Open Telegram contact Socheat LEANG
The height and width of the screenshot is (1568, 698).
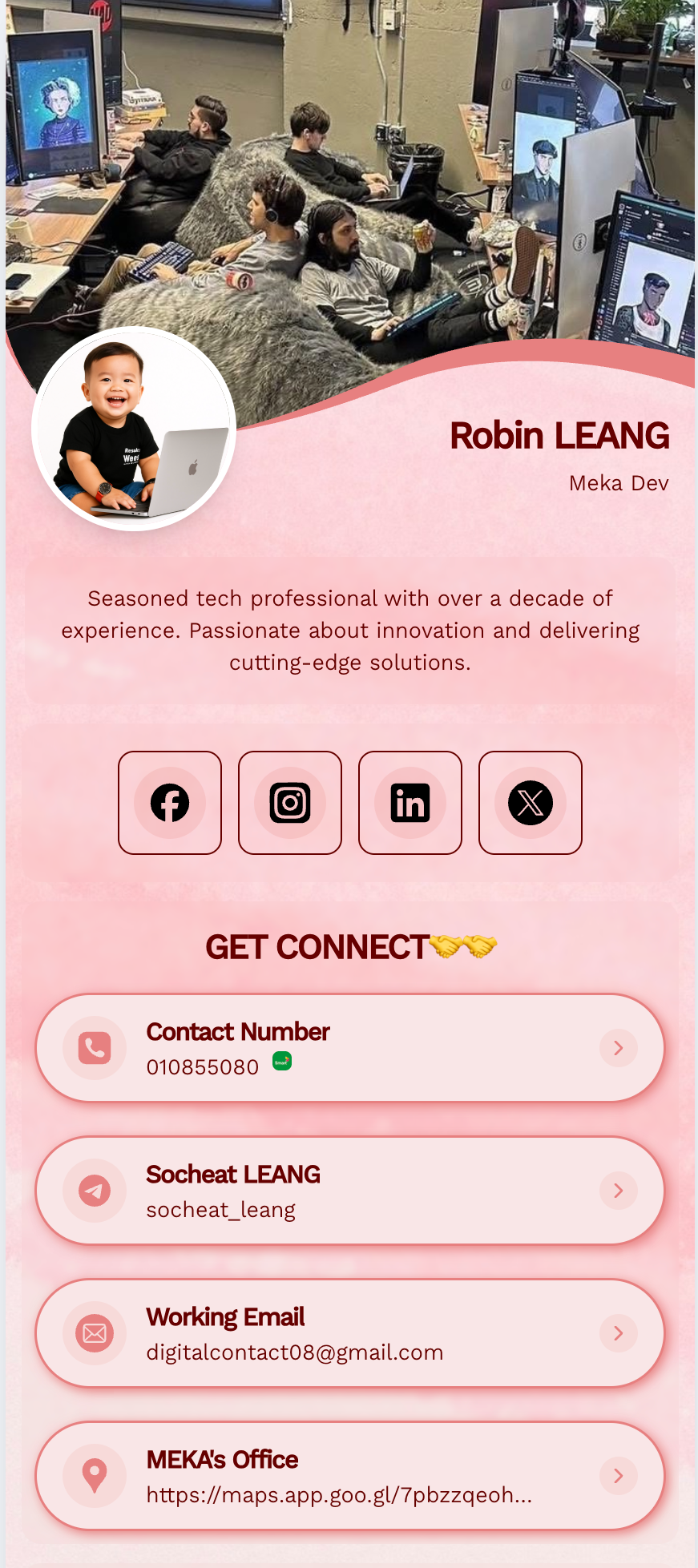(x=350, y=1191)
